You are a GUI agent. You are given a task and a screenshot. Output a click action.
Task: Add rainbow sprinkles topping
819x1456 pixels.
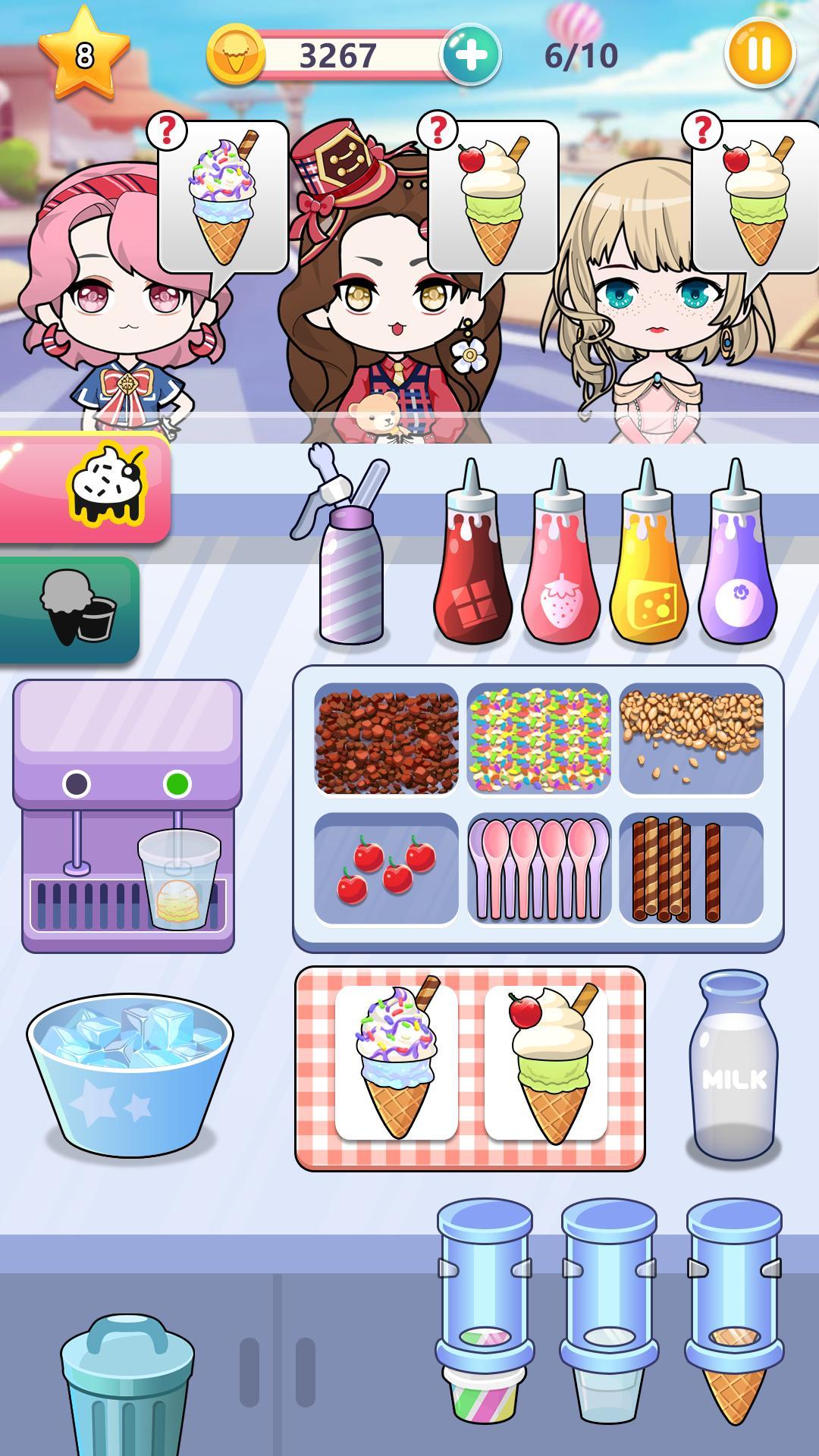click(x=539, y=739)
